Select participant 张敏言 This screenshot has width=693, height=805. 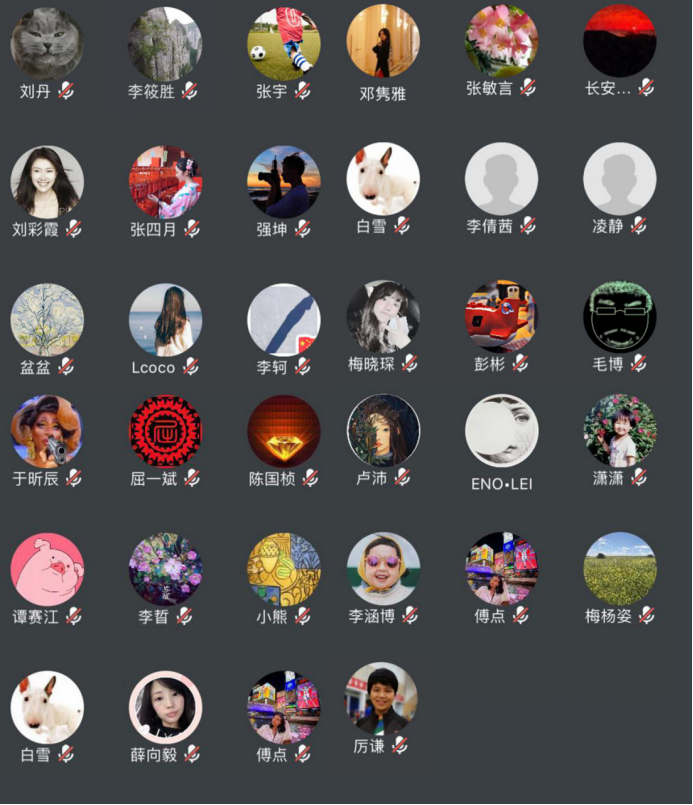point(502,41)
